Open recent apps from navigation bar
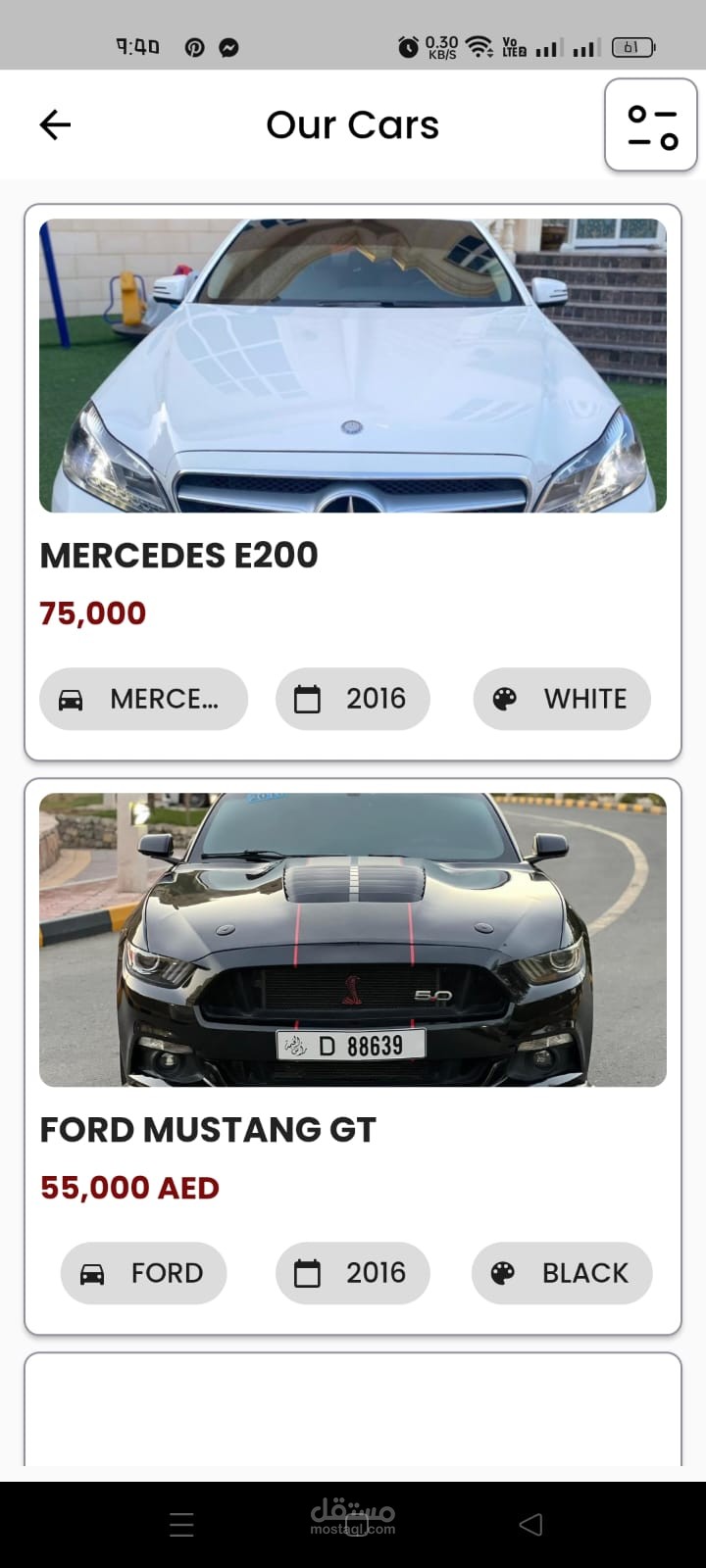Screen dimensions: 706x1568 pyautogui.click(x=181, y=1524)
